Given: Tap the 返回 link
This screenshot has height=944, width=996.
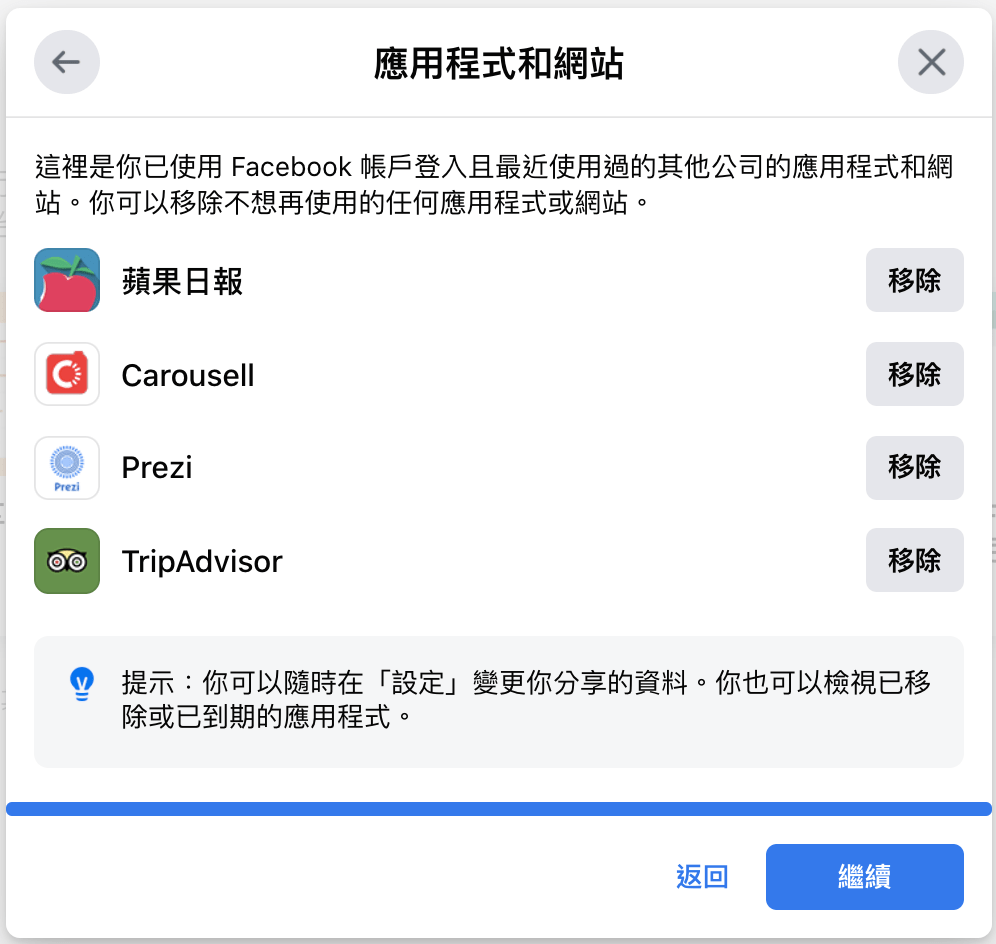Looking at the screenshot, I should 702,877.
